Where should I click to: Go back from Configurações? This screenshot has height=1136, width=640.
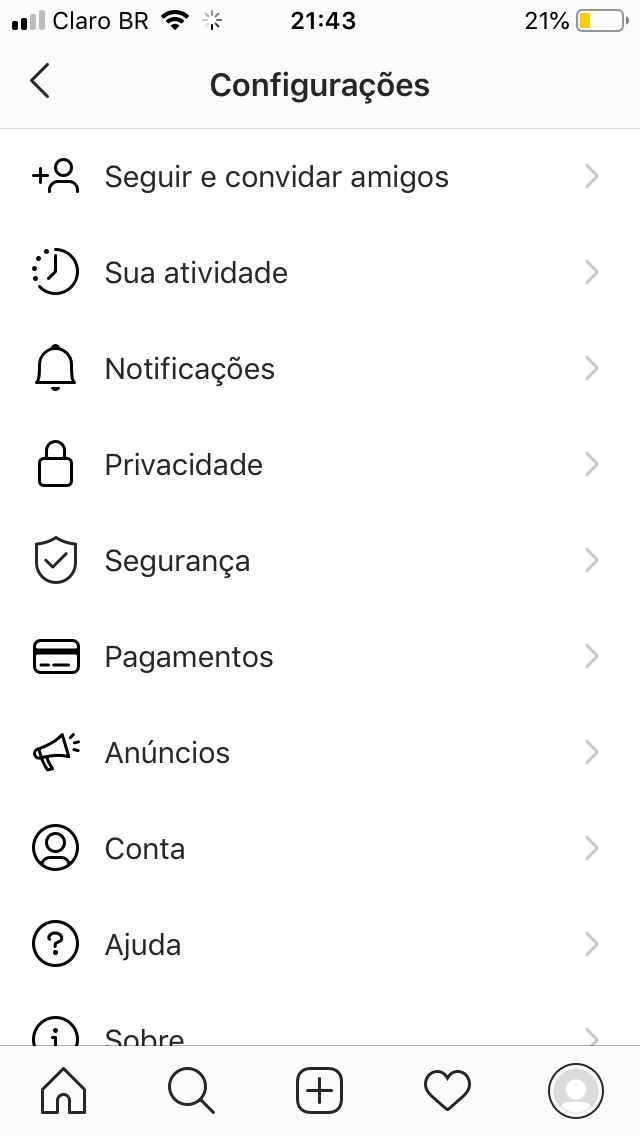point(41,81)
